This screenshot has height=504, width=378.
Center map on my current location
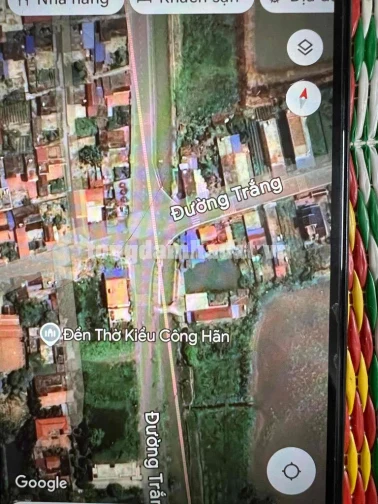tap(291, 471)
